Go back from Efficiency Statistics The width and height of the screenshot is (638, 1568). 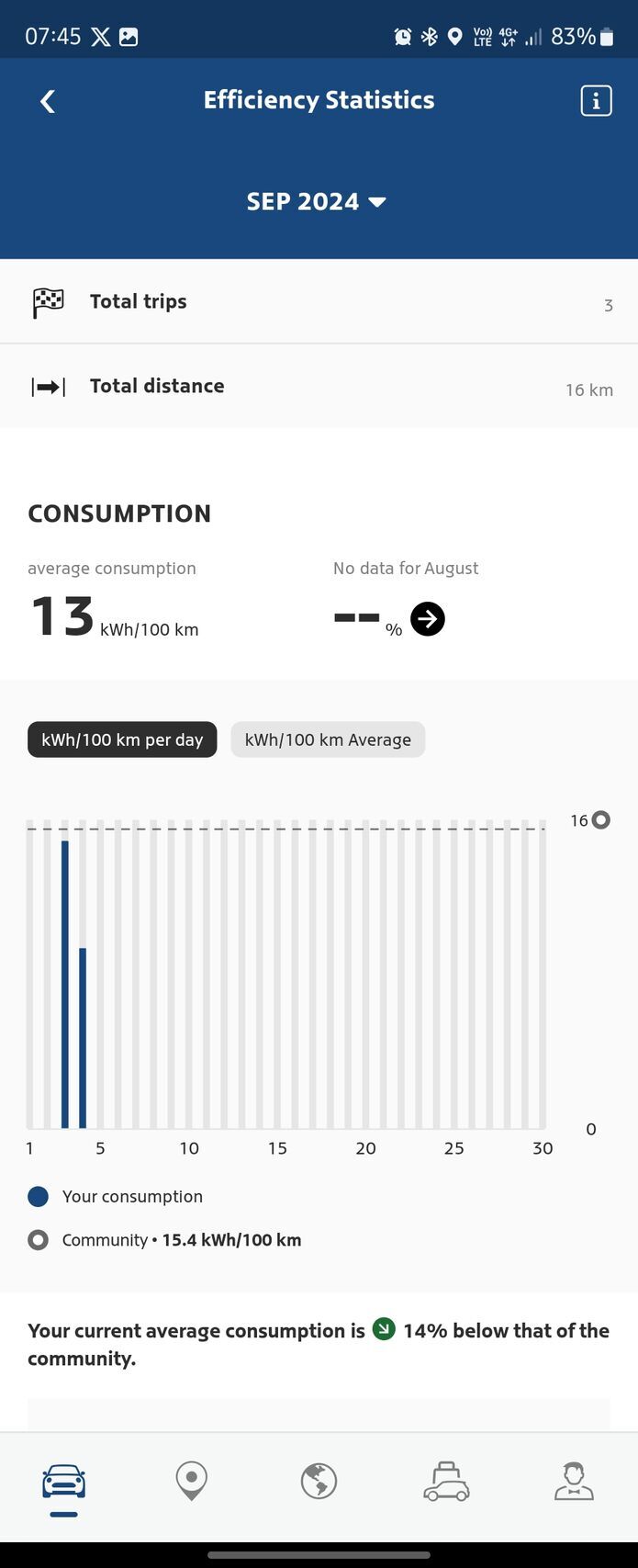48,101
